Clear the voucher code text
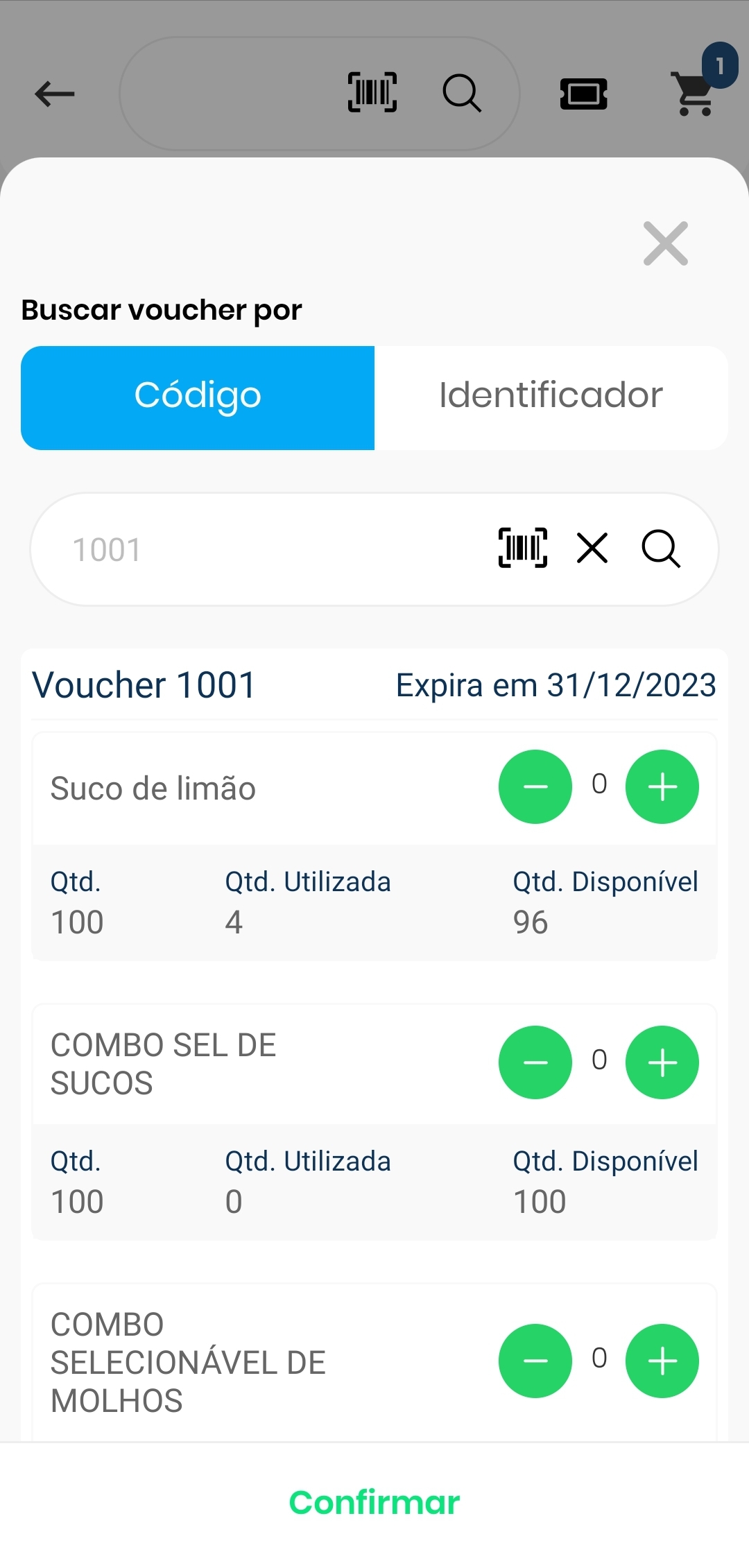 click(592, 548)
